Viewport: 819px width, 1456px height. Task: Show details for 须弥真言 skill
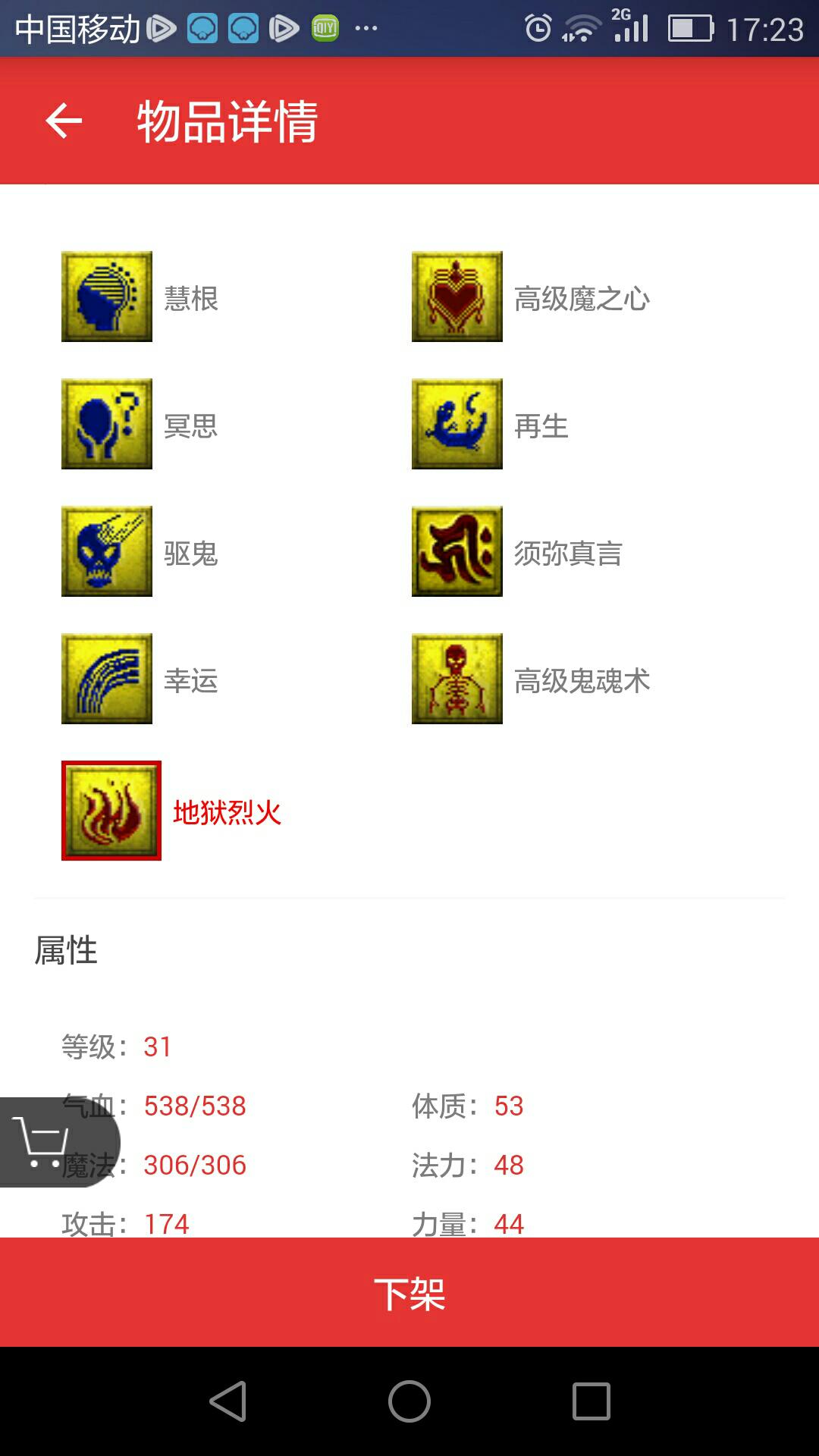click(457, 551)
